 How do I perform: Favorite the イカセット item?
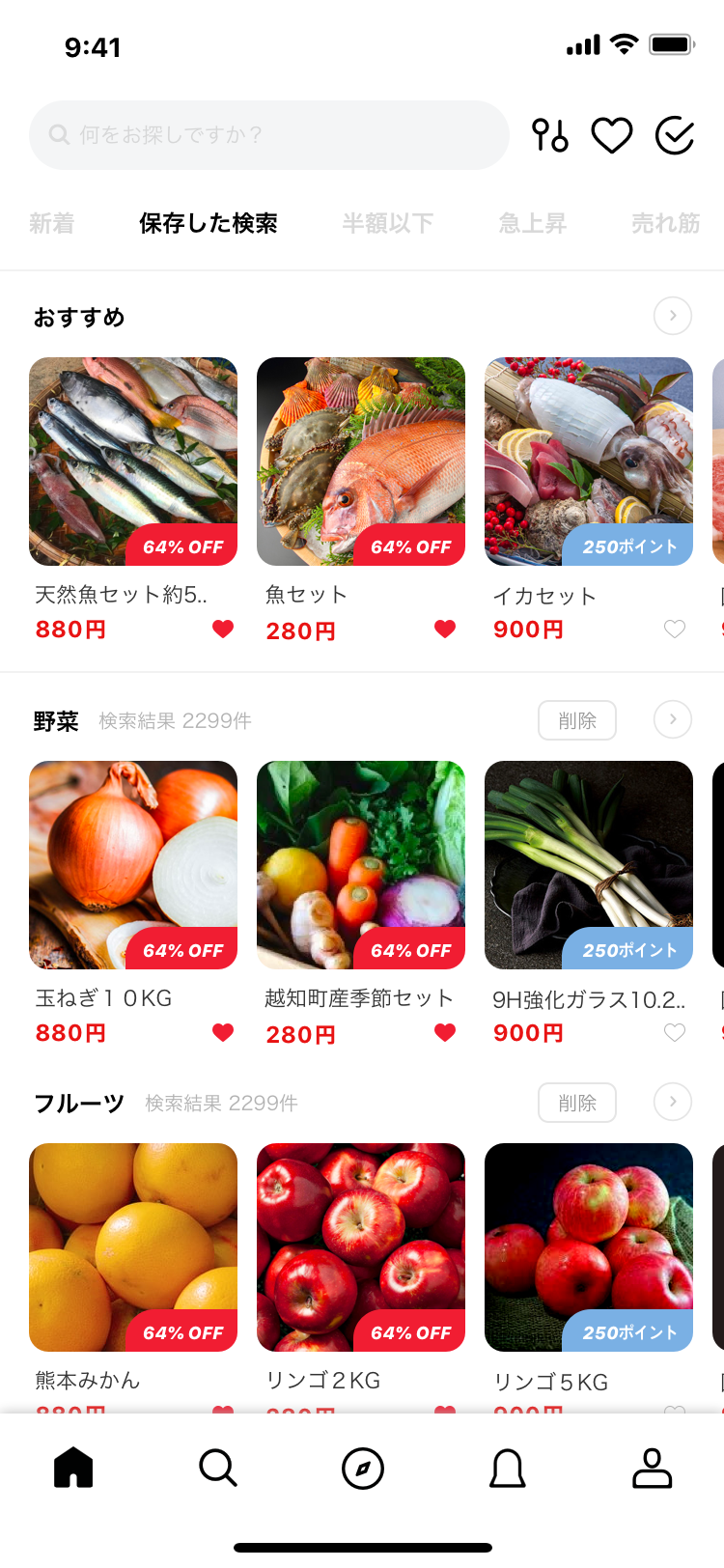(x=675, y=630)
